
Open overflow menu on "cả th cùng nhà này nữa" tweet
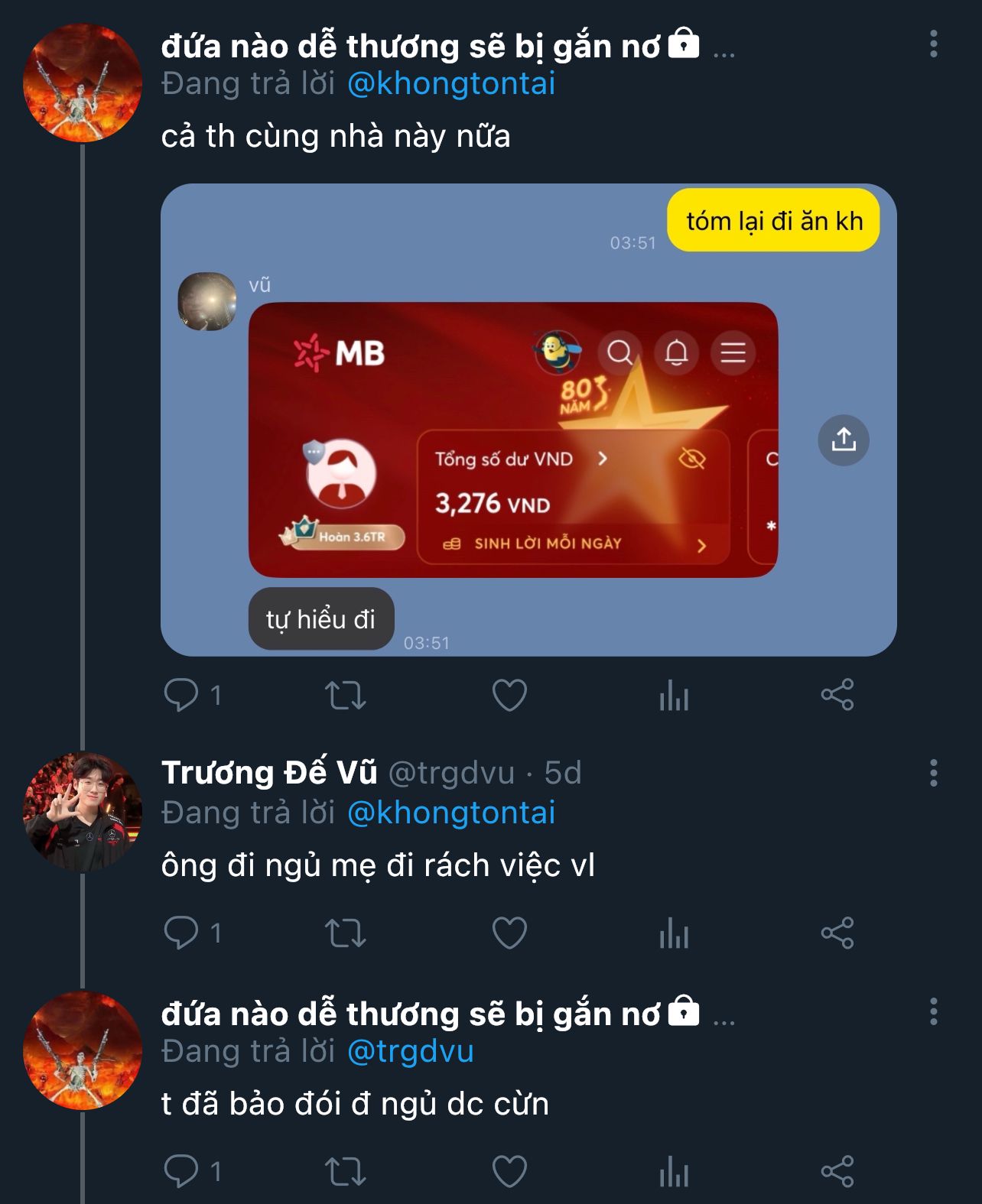point(933,44)
